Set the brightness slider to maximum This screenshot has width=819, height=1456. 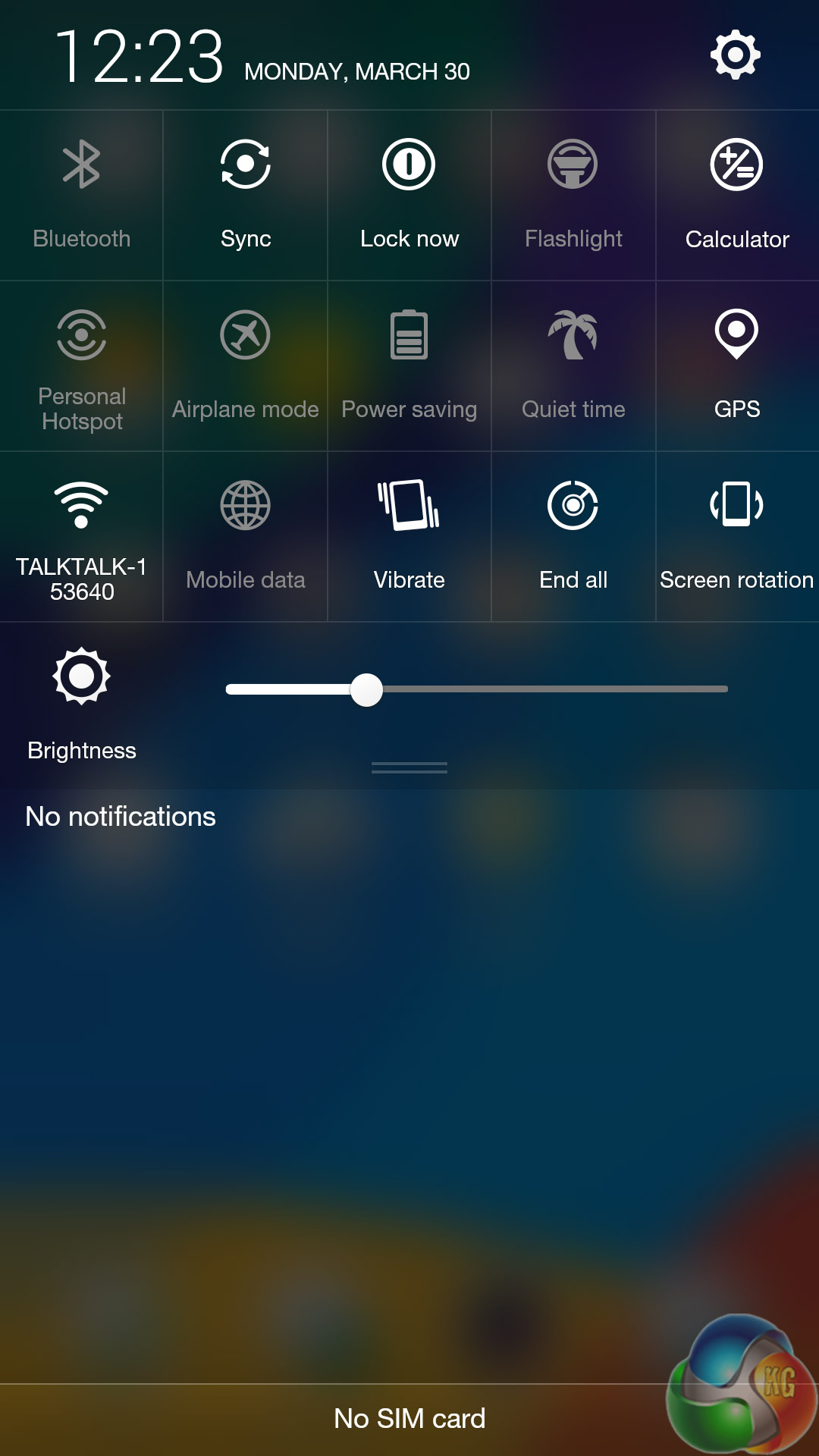725,689
